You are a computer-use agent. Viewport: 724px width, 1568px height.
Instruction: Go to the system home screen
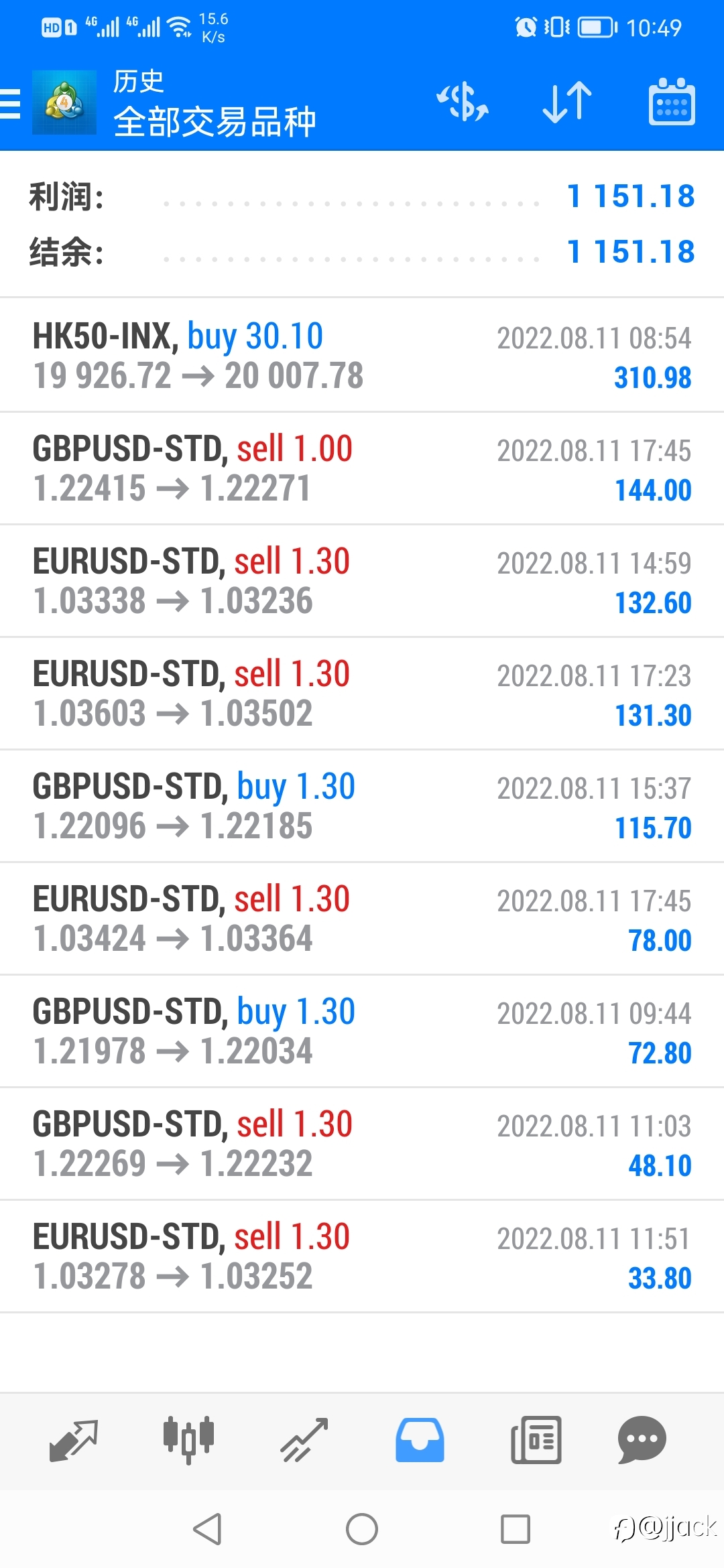362,1530
